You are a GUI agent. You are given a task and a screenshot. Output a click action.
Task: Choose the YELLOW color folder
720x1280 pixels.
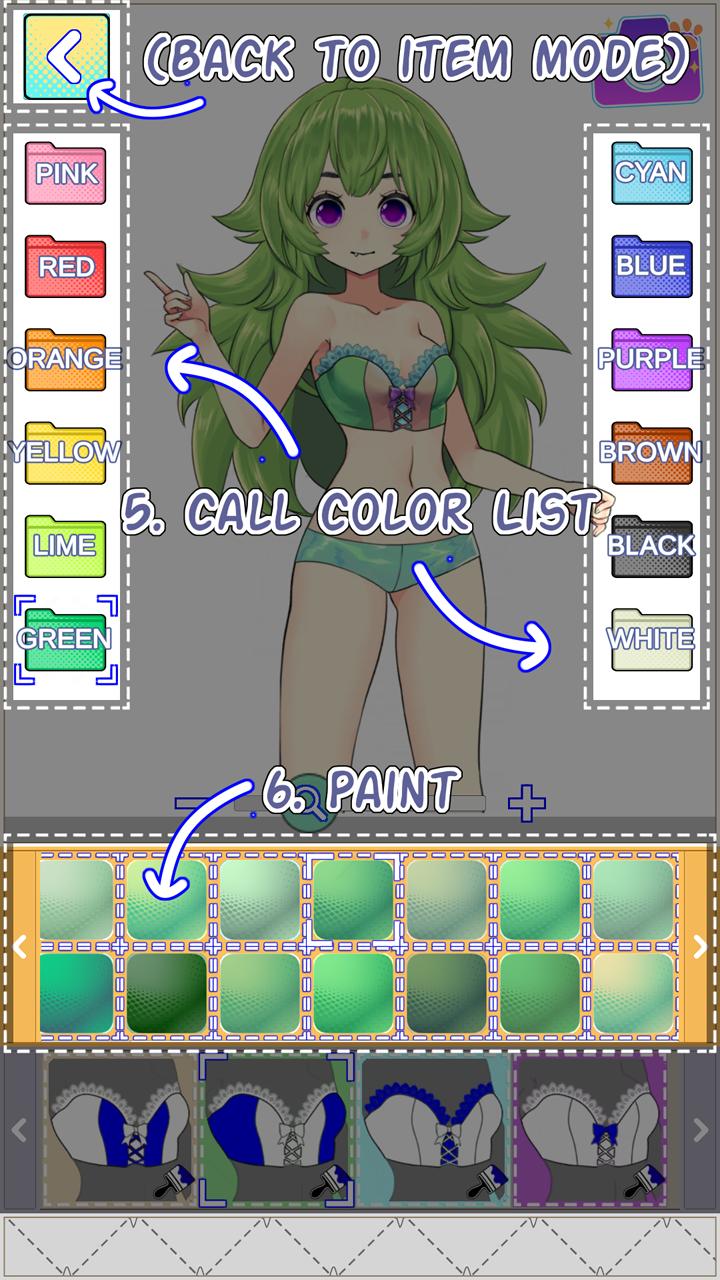(65, 452)
